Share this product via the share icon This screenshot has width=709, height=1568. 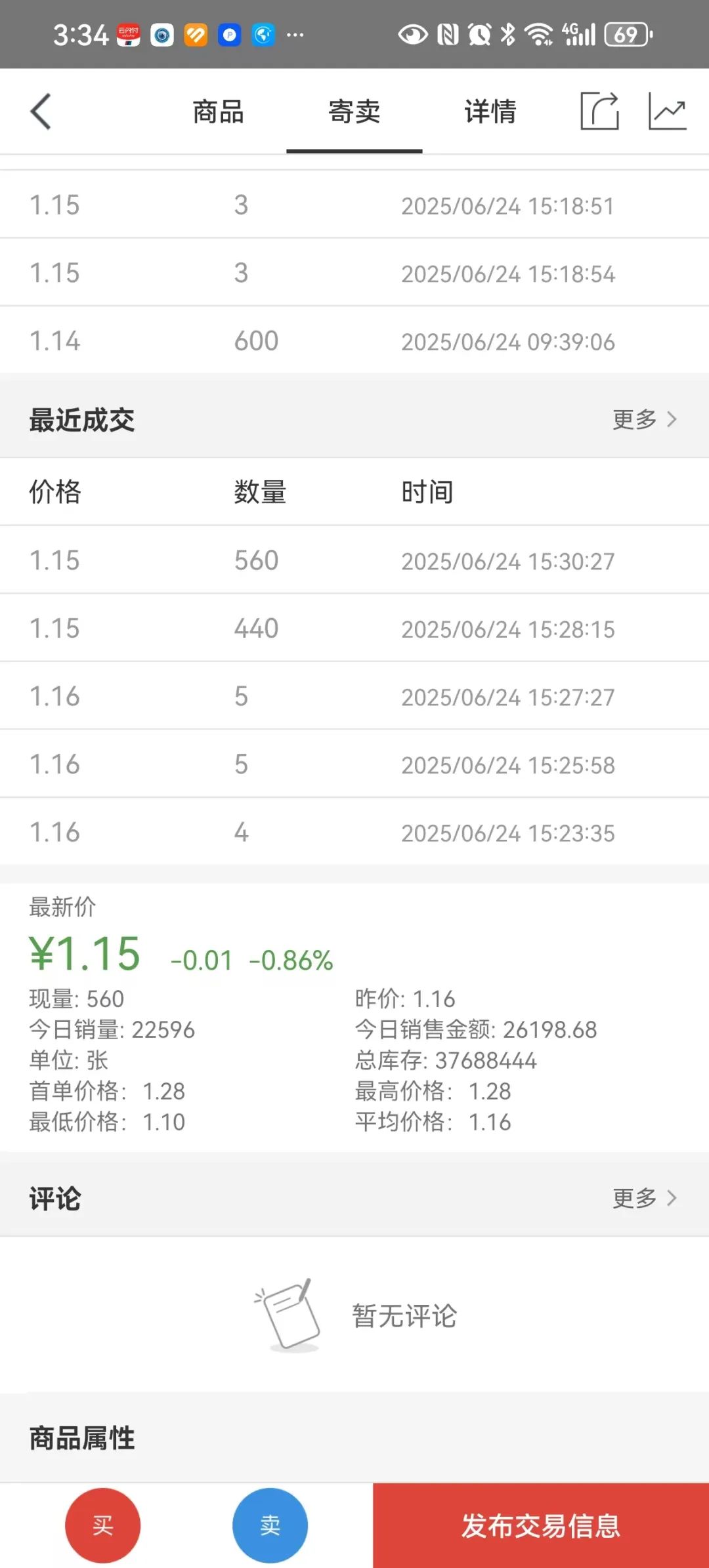600,111
